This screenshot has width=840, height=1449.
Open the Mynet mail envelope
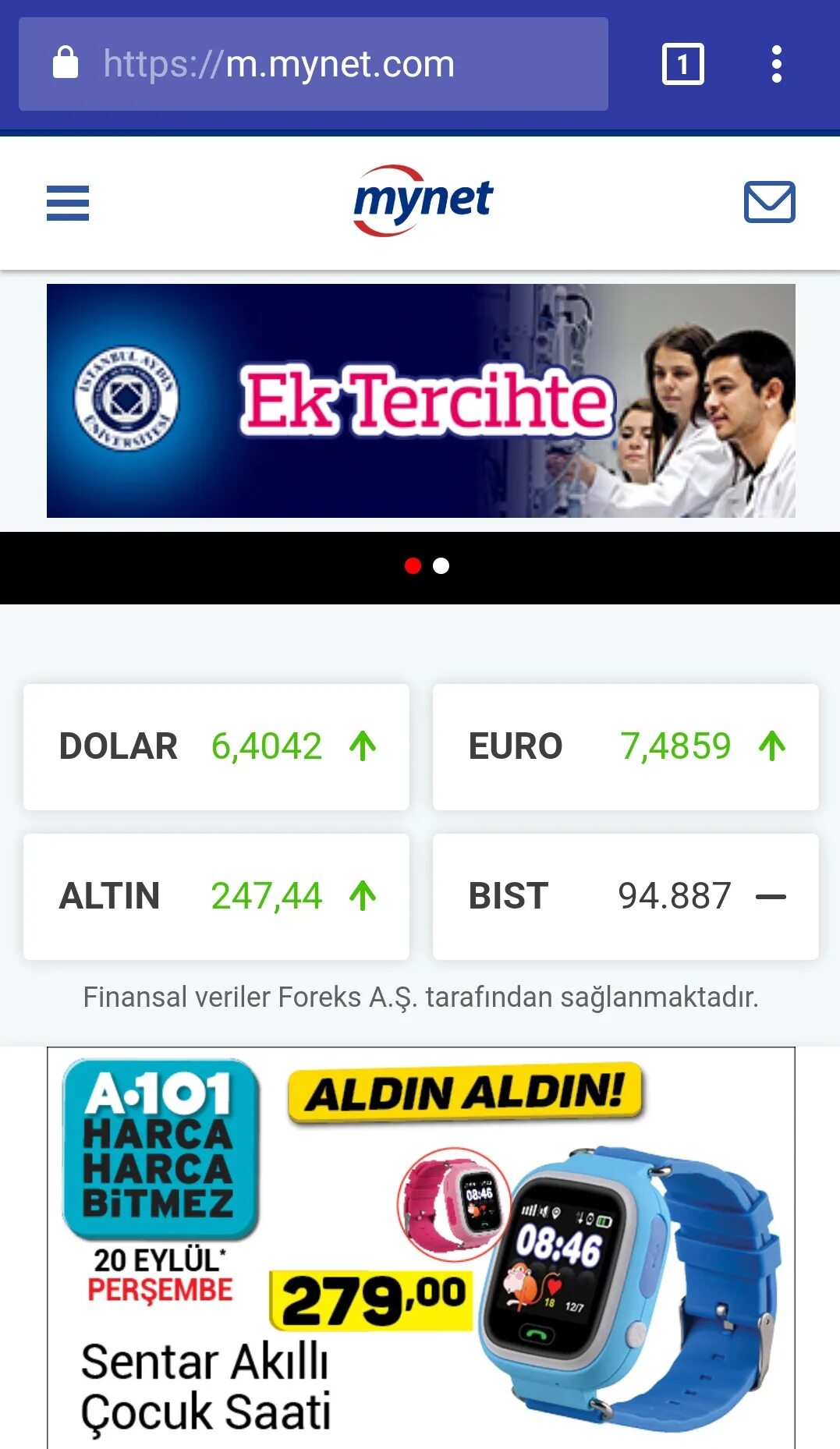769,202
